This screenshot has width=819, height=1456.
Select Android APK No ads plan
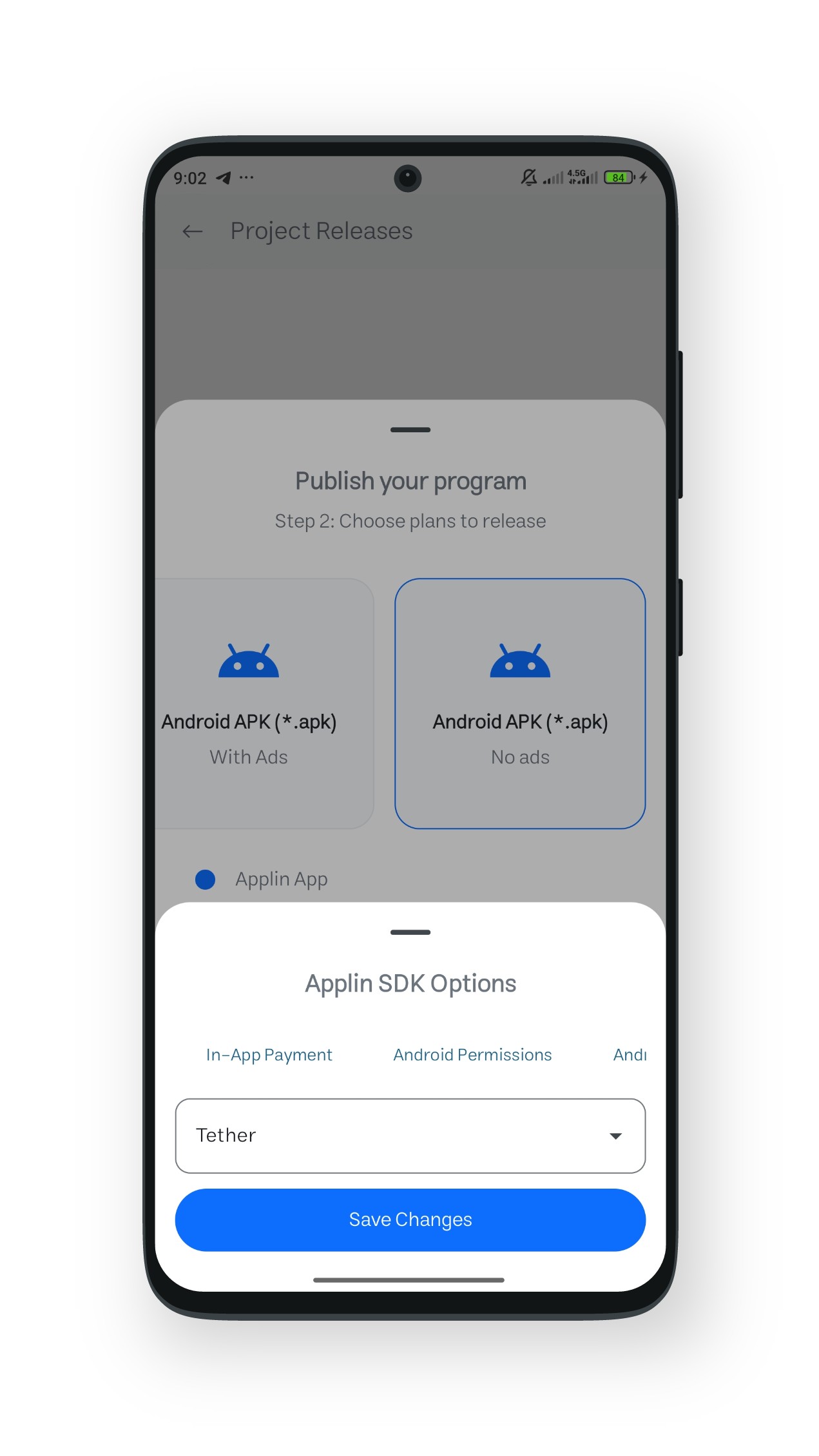pyautogui.click(x=519, y=703)
